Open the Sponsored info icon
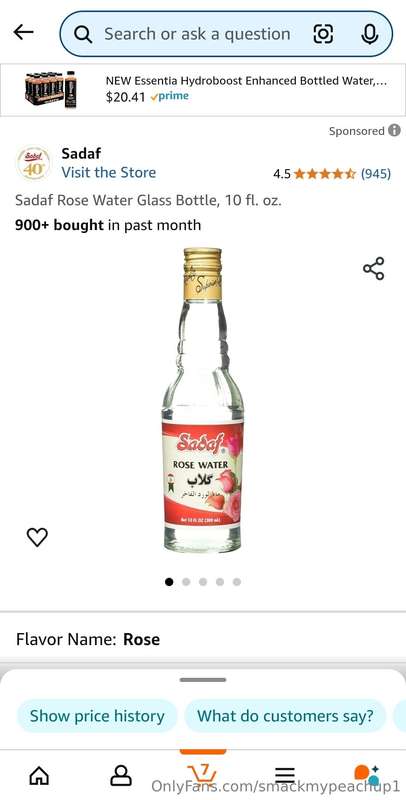 pos(394,131)
